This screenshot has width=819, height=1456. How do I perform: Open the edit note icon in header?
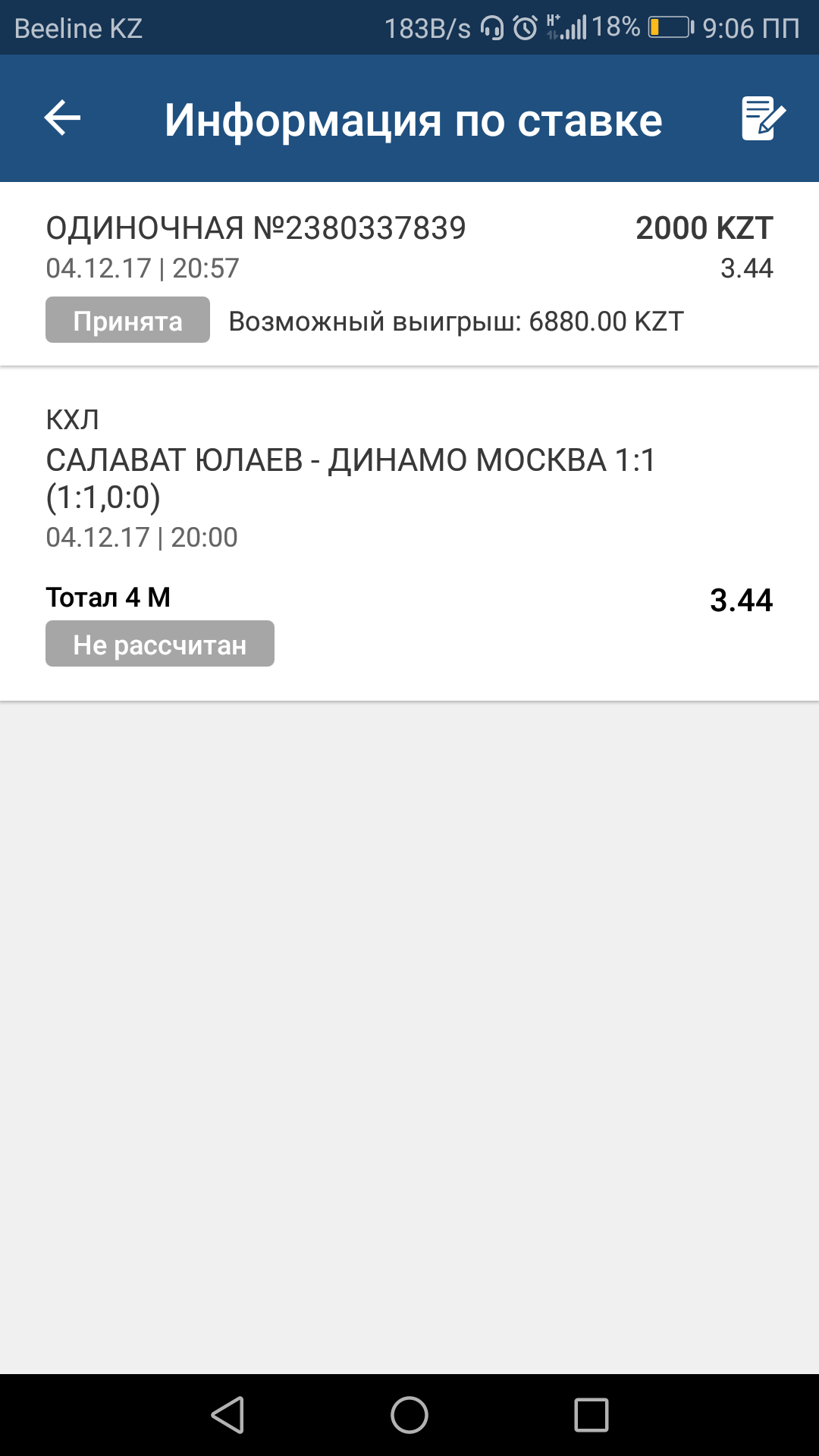763,118
